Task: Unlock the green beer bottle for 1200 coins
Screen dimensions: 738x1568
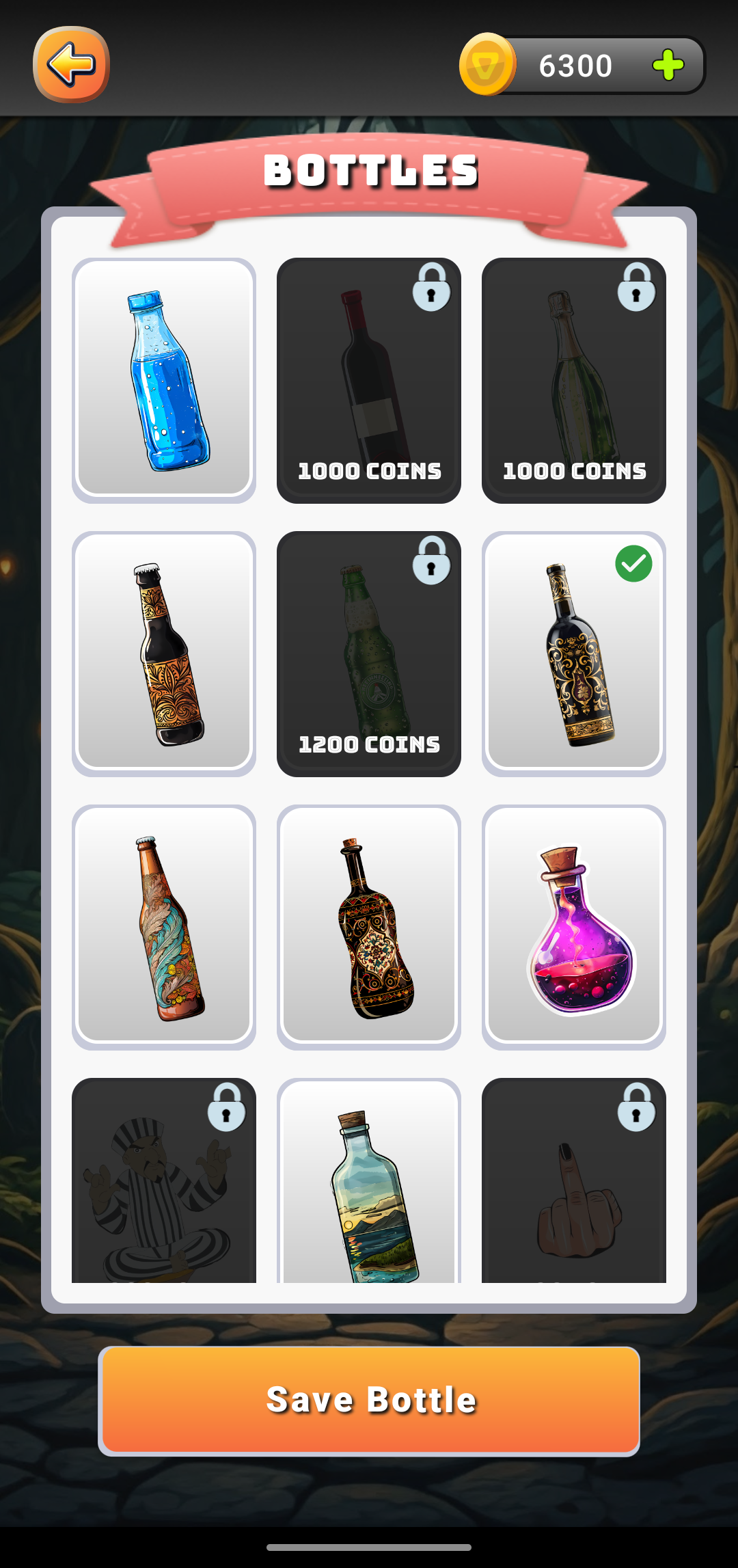Action: point(369,653)
